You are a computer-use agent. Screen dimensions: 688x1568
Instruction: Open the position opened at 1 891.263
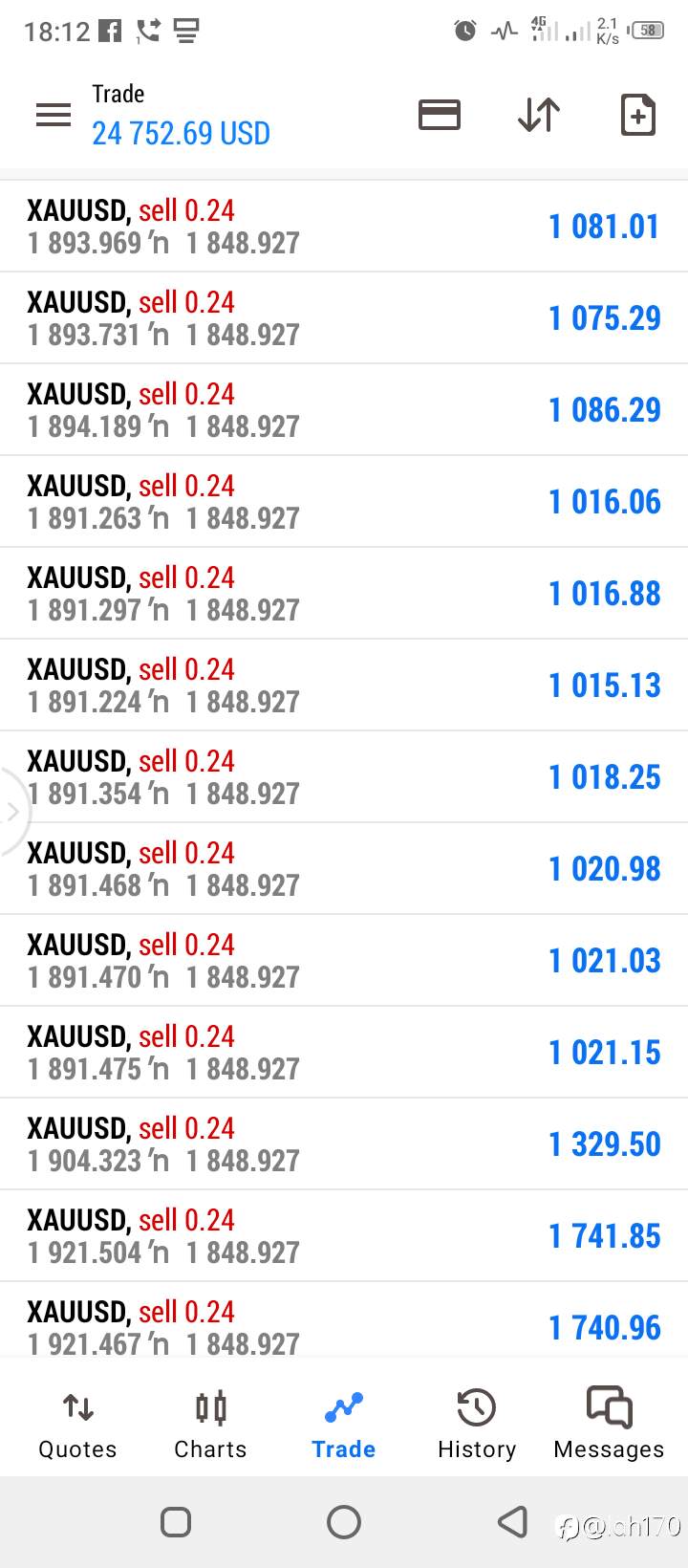tap(344, 502)
